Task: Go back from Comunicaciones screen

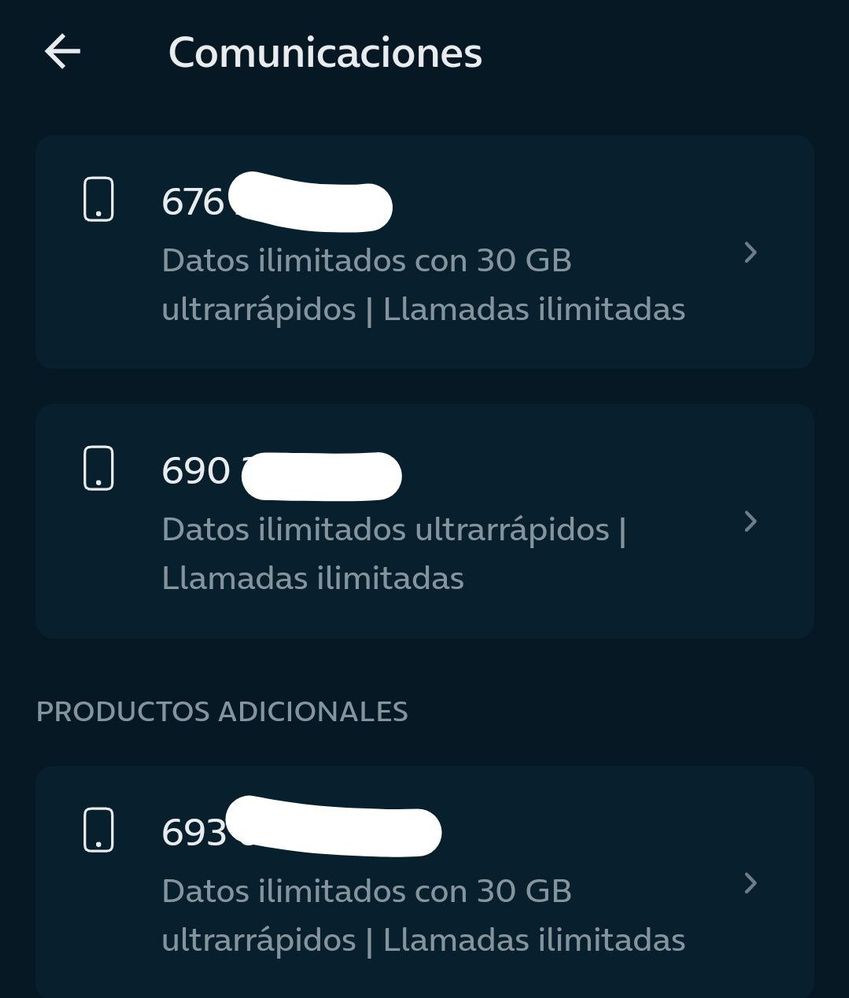Action: click(62, 52)
